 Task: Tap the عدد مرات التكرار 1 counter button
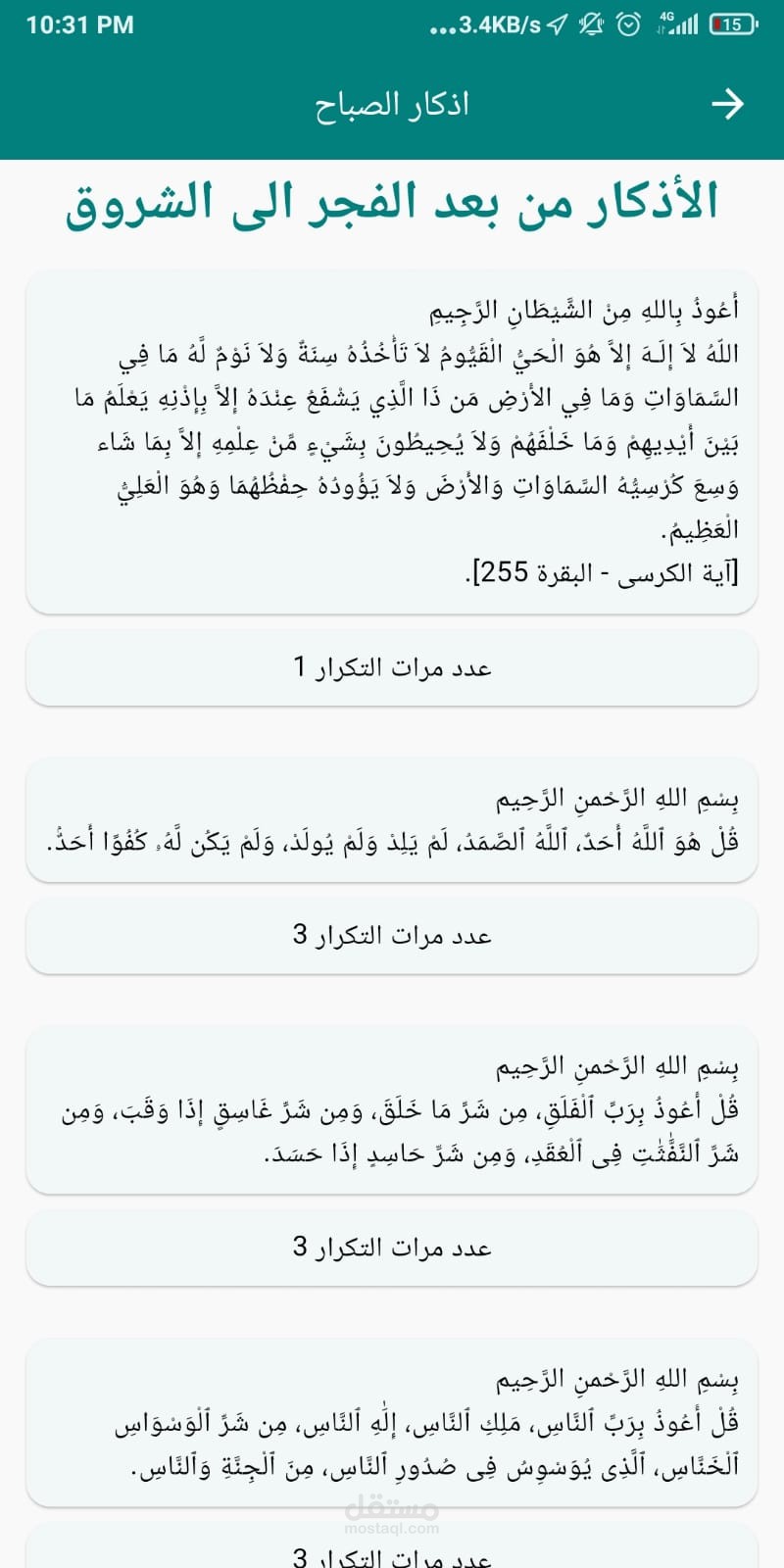click(392, 667)
